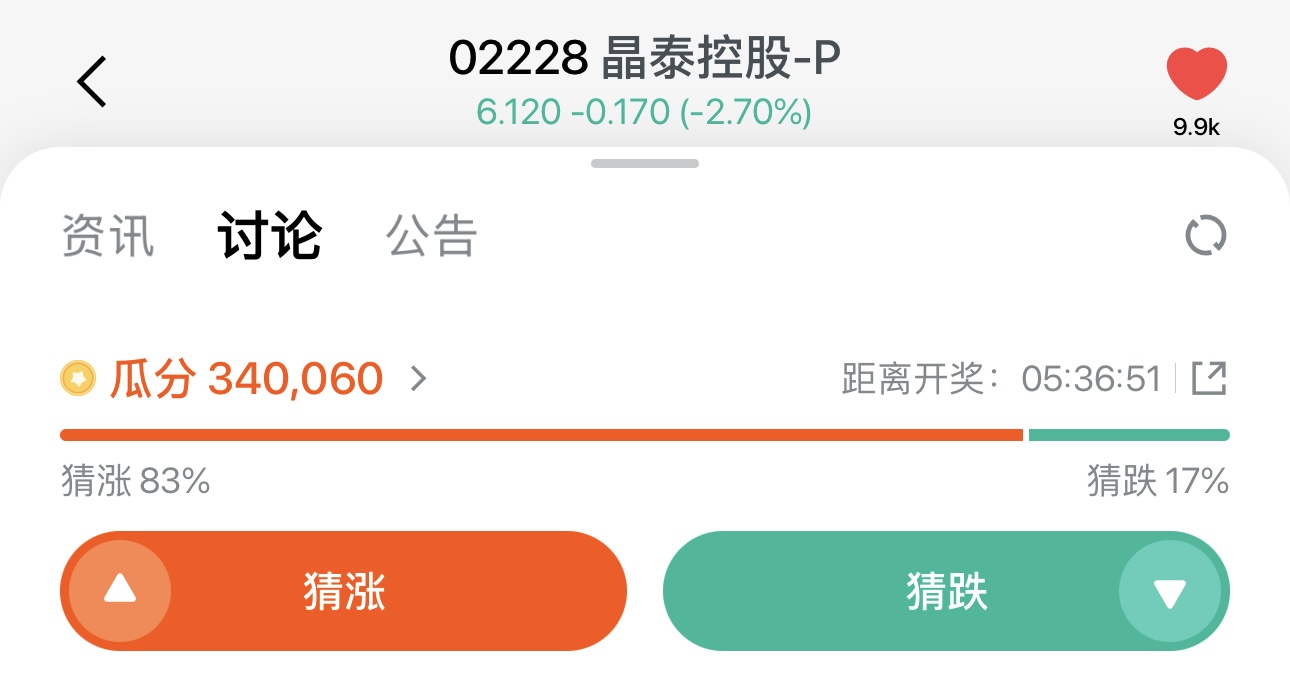The width and height of the screenshot is (1290, 680).
Task: Switch to the 资讯 tab
Action: tap(108, 236)
